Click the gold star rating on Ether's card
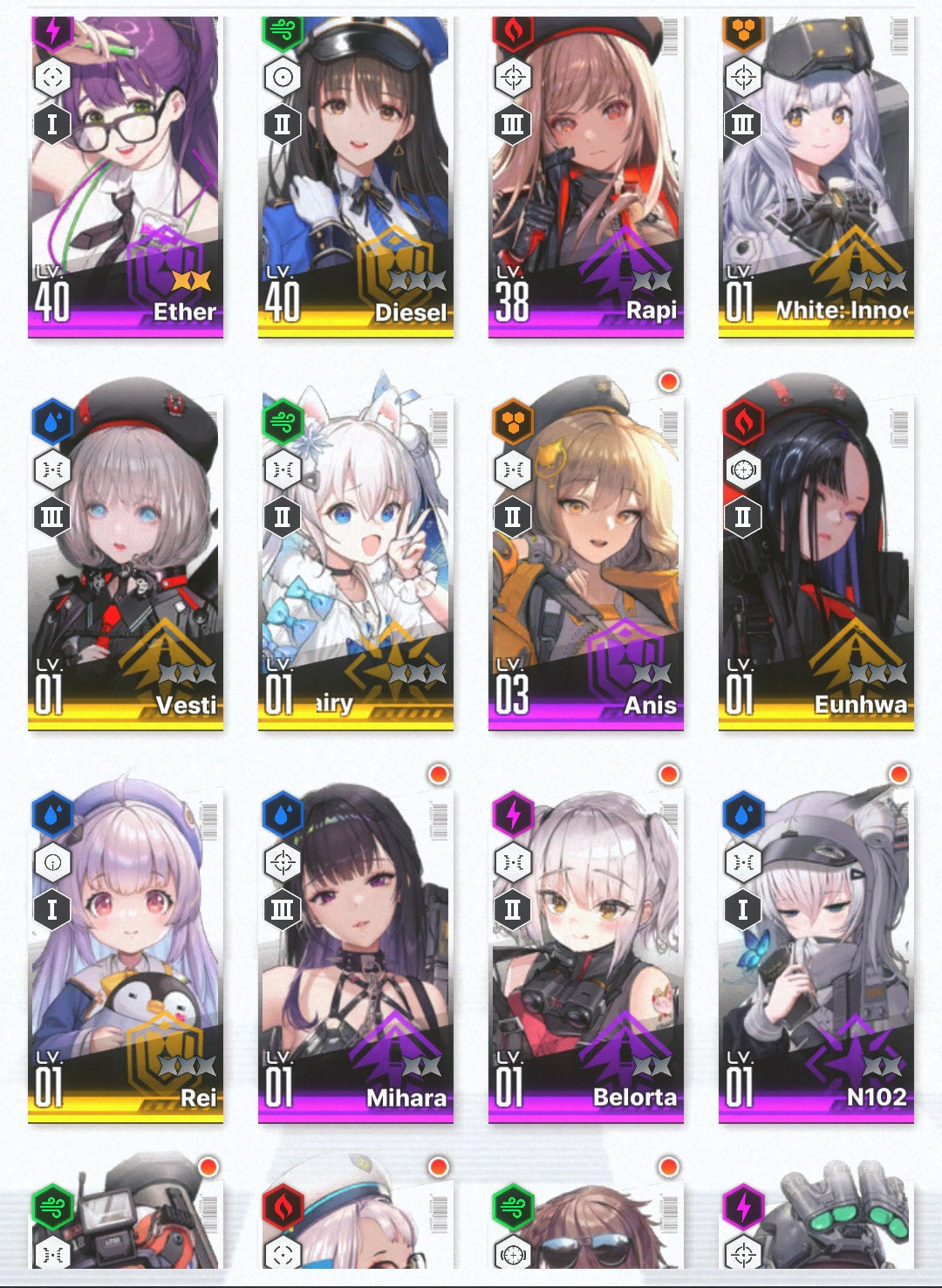Screen dimensions: 942x1288 192,279
